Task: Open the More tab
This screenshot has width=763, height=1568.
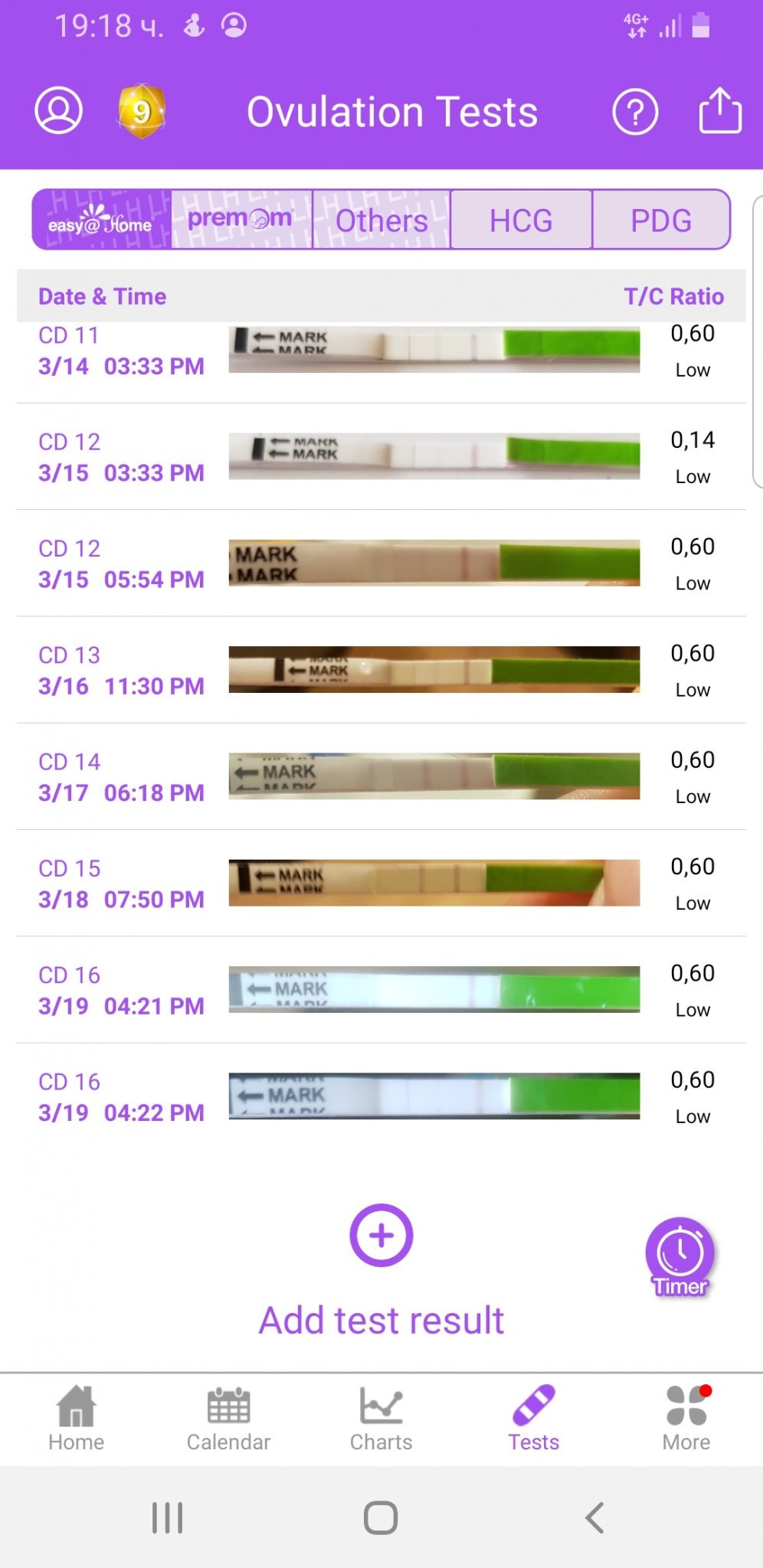Action: [686, 1418]
